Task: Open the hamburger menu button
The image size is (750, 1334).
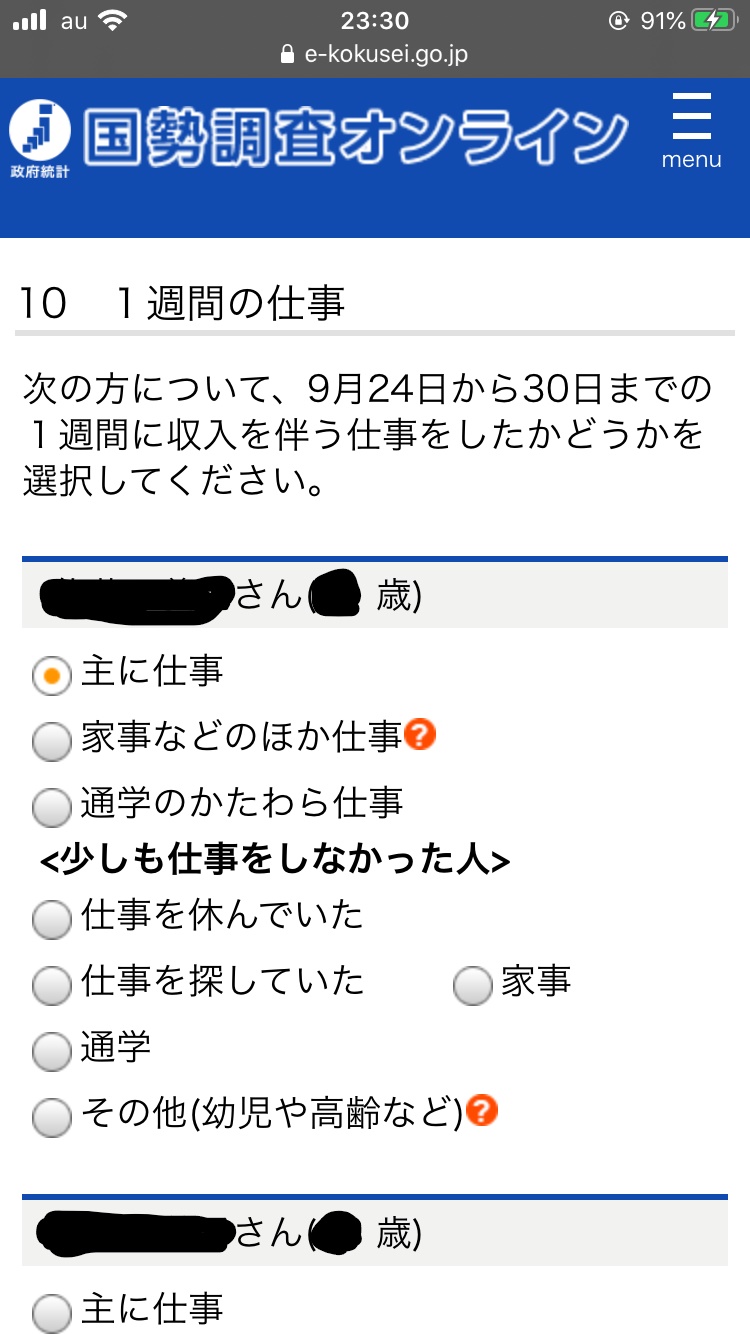Action: coord(691,130)
